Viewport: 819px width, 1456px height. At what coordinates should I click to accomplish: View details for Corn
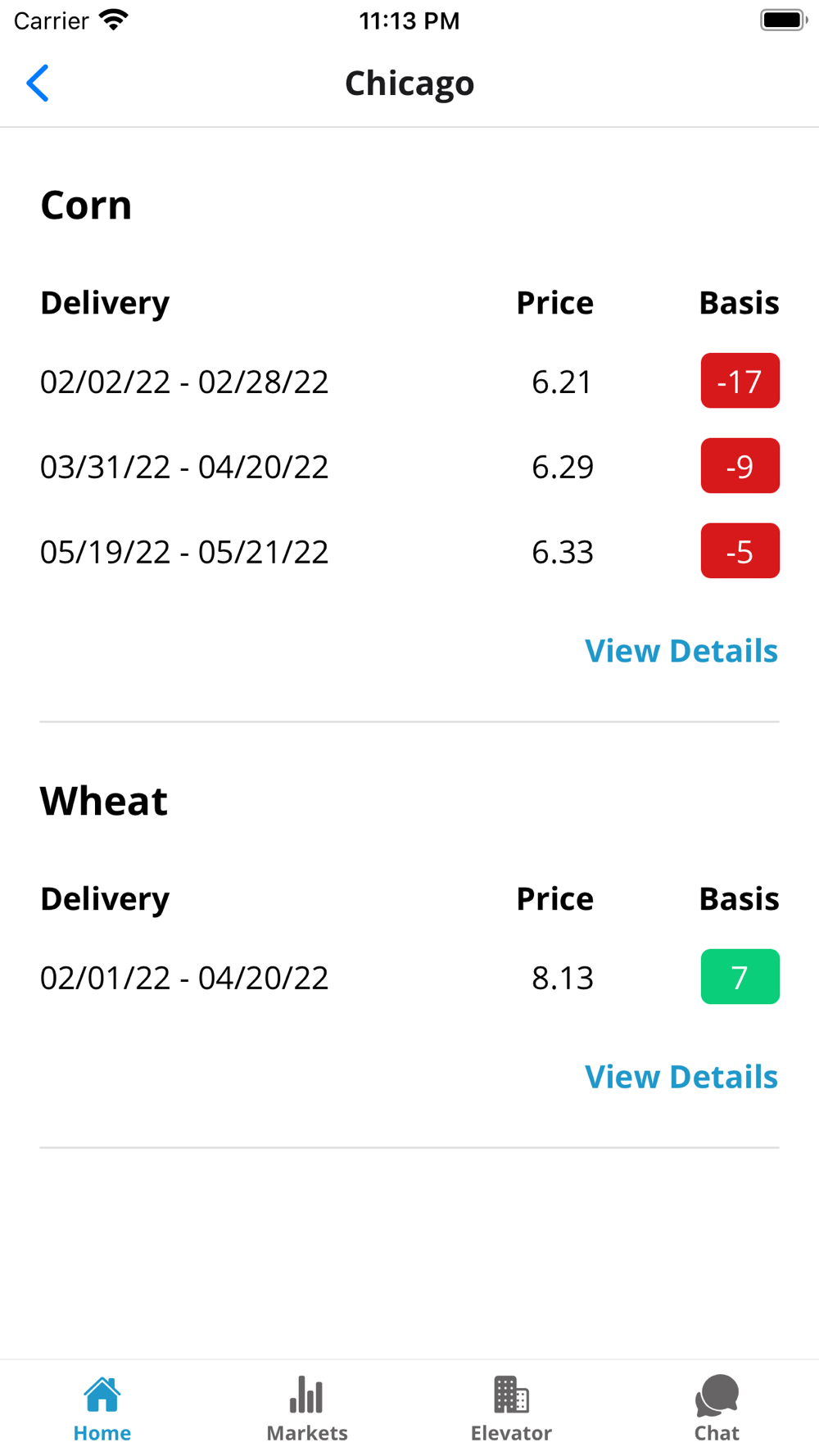click(x=681, y=651)
